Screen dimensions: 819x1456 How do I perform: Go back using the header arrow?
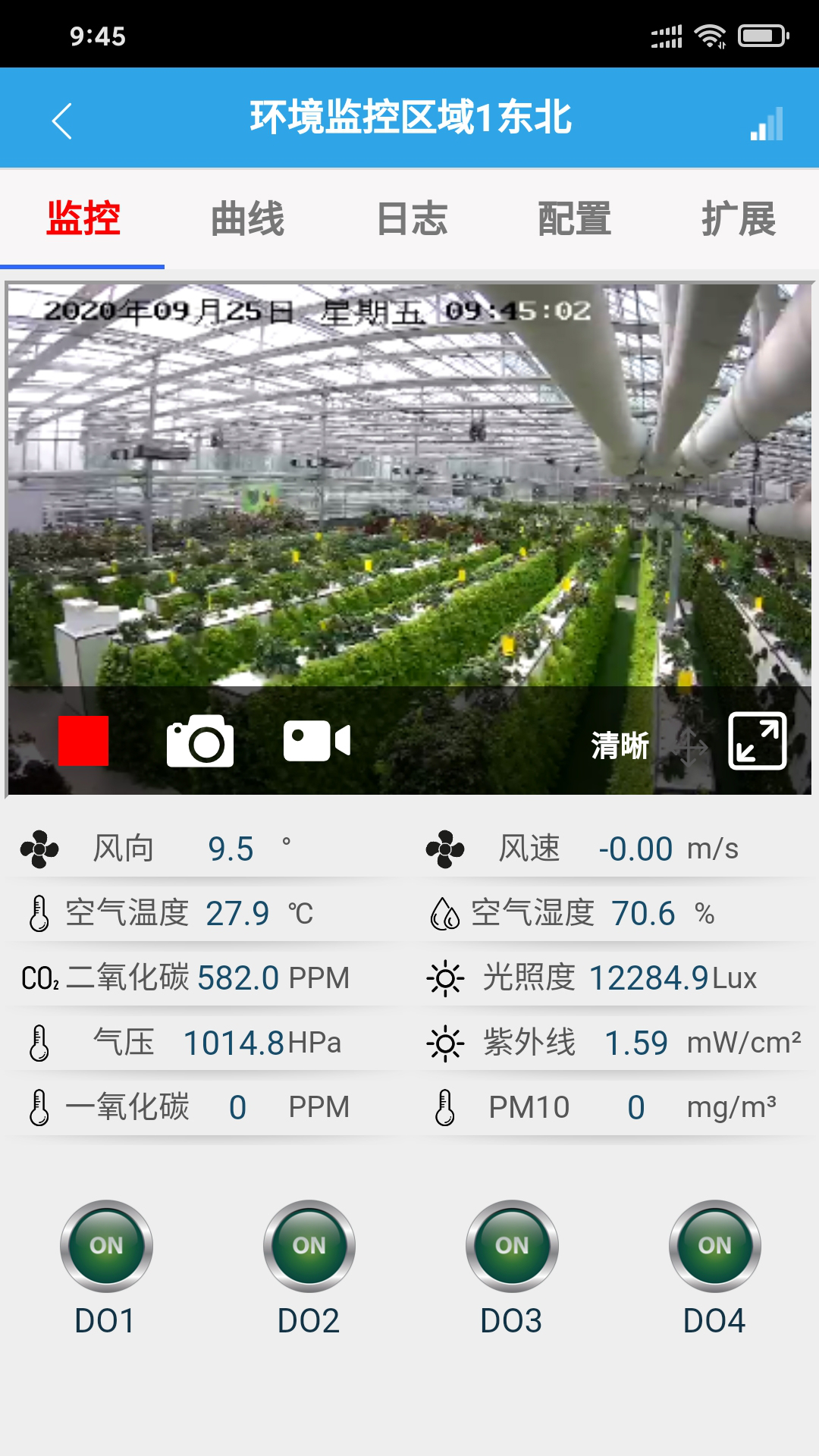coord(62,121)
